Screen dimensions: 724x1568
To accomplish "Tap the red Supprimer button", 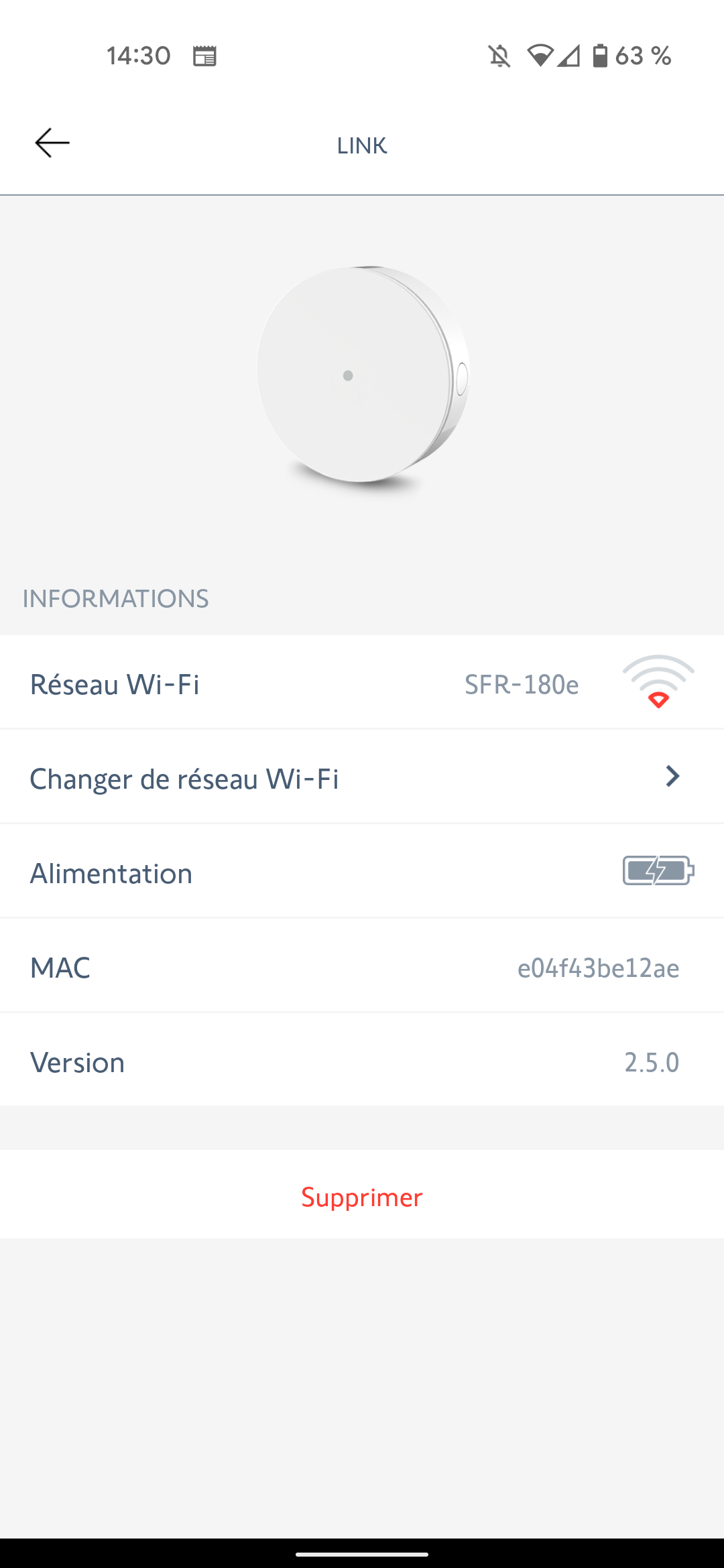I will point(362,1197).
